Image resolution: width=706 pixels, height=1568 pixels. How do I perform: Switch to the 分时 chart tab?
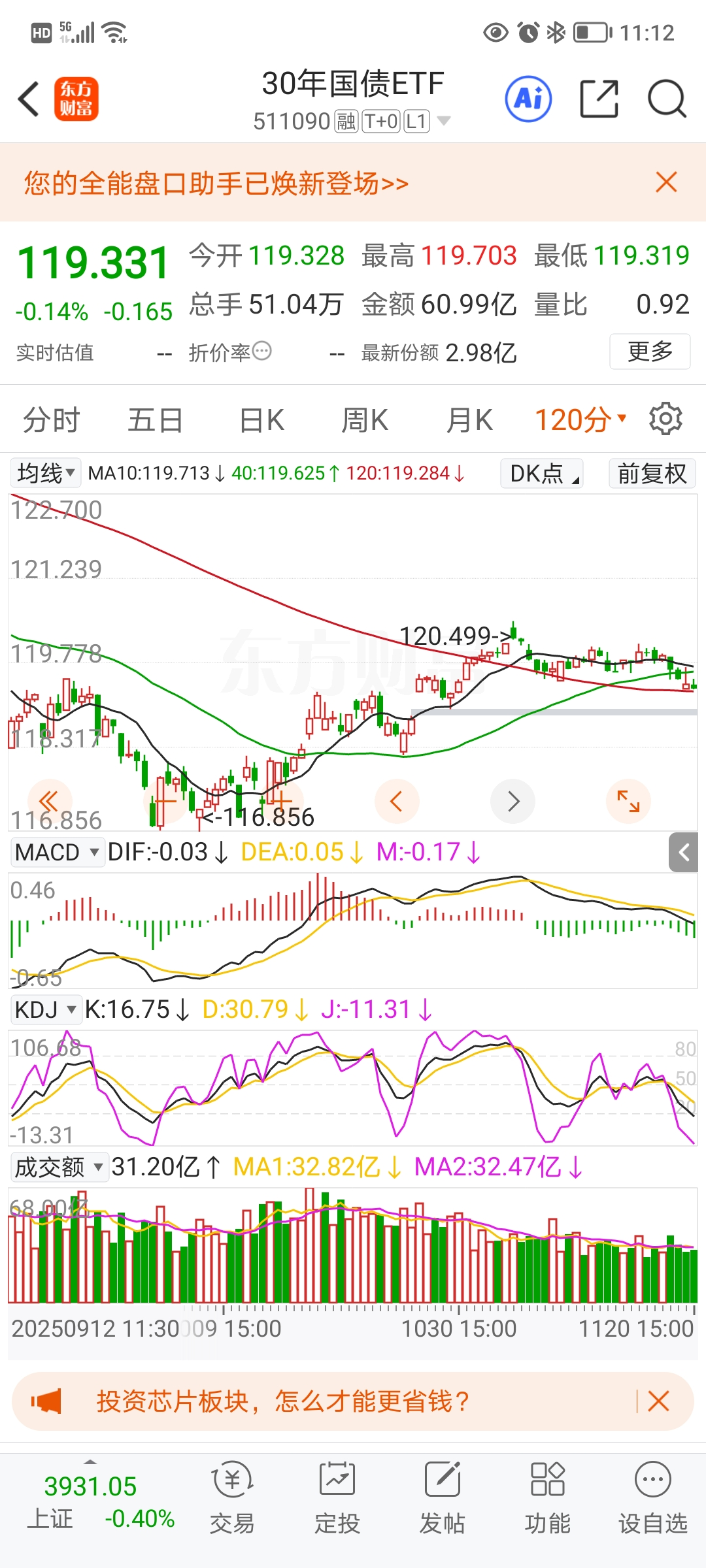[51, 420]
